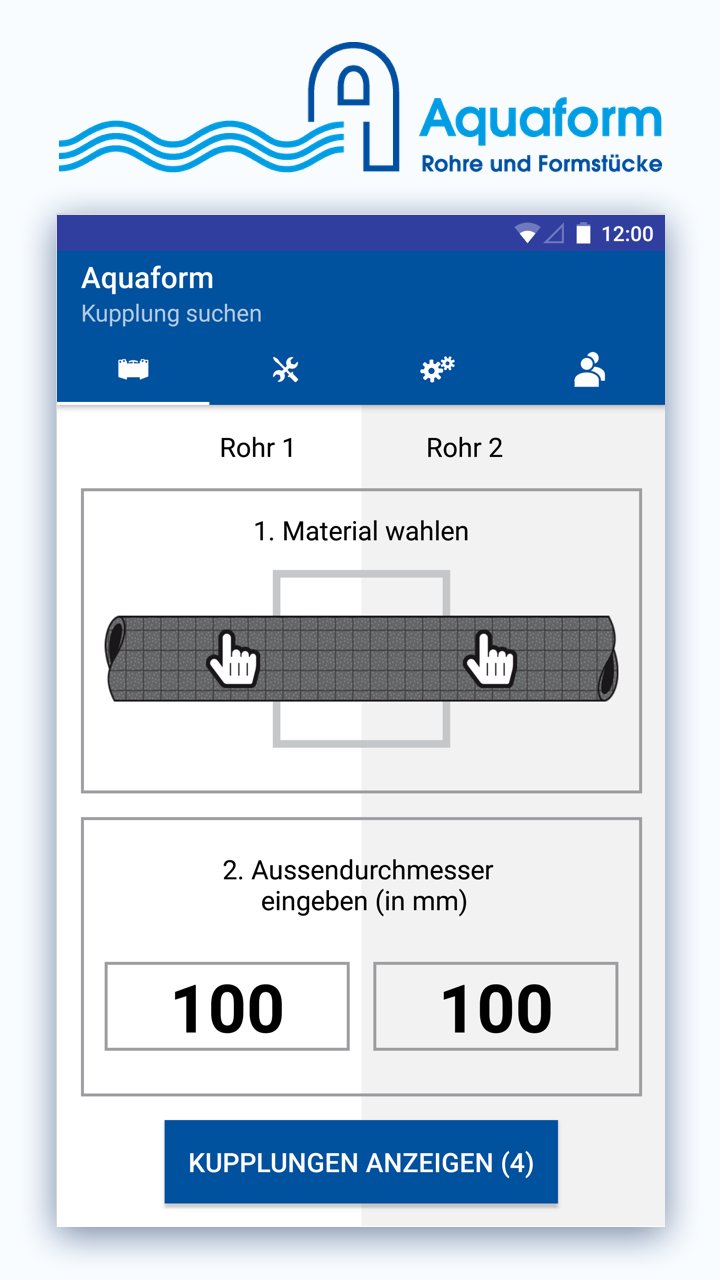Open Kupplung suchen header area

172,313
